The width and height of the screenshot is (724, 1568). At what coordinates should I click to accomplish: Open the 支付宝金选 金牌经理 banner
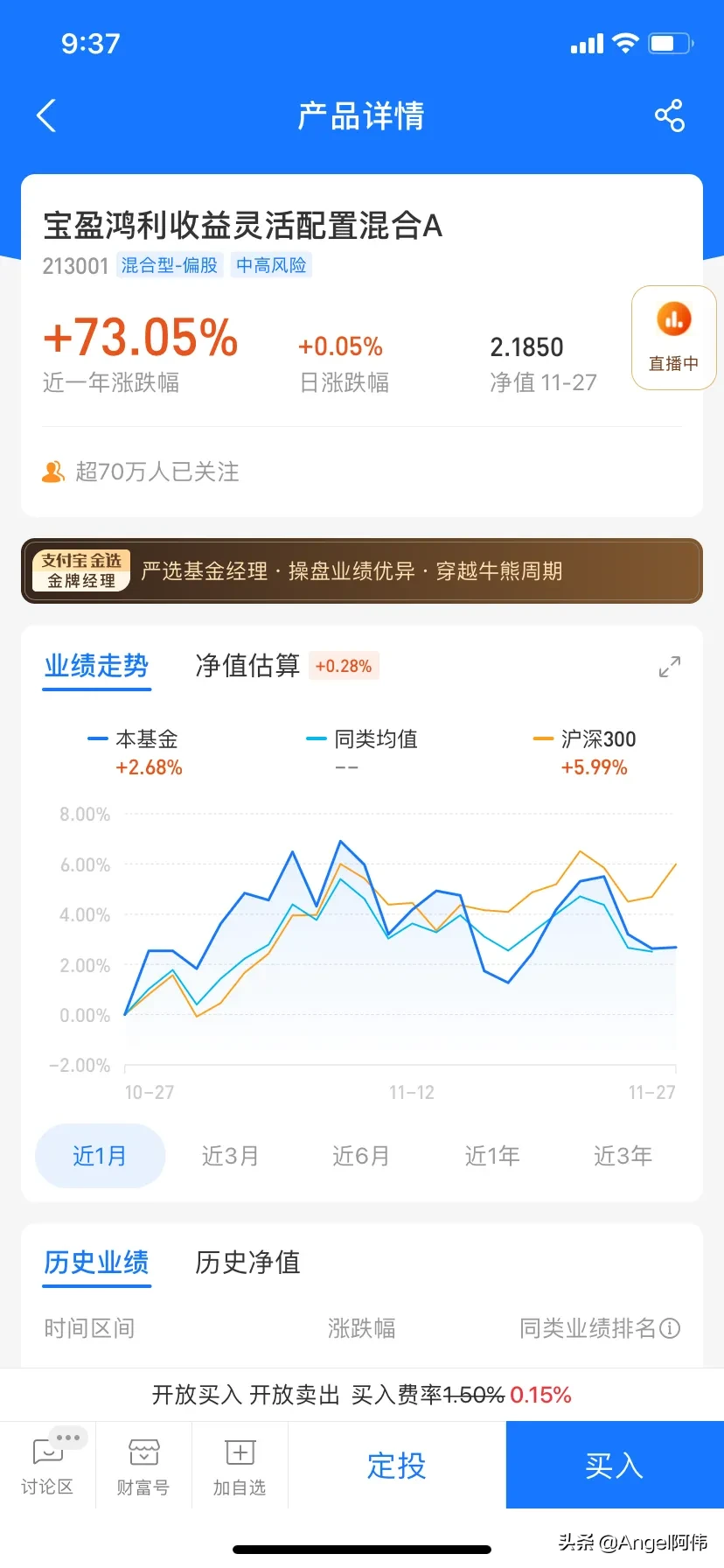[362, 570]
